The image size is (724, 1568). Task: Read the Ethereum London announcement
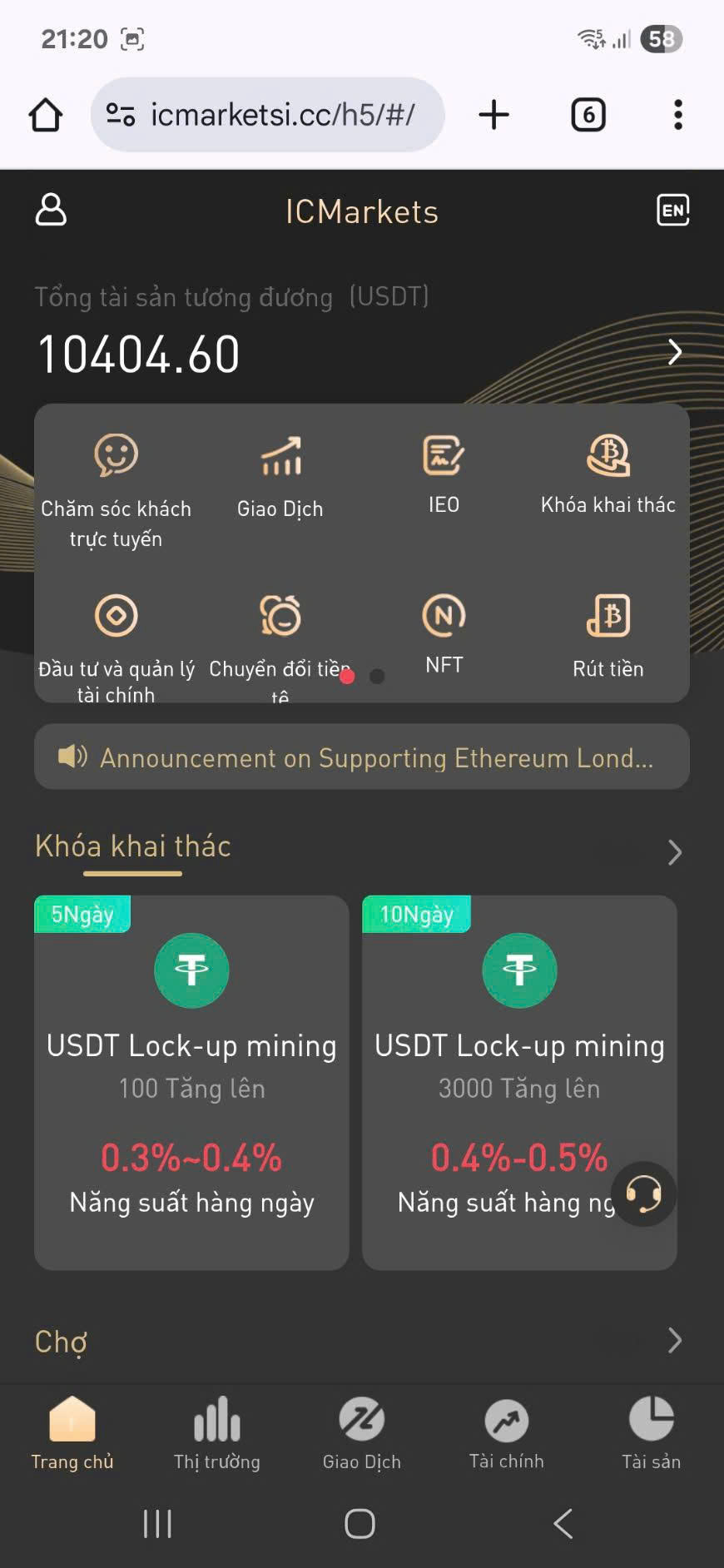362,757
